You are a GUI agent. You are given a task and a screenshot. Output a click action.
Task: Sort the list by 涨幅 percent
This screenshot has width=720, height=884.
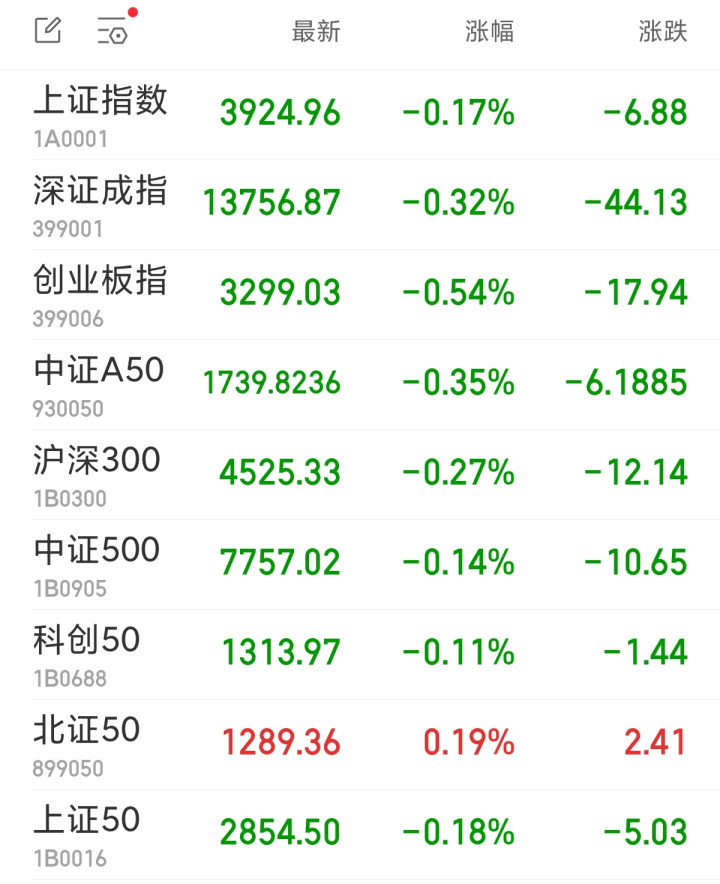pos(489,32)
